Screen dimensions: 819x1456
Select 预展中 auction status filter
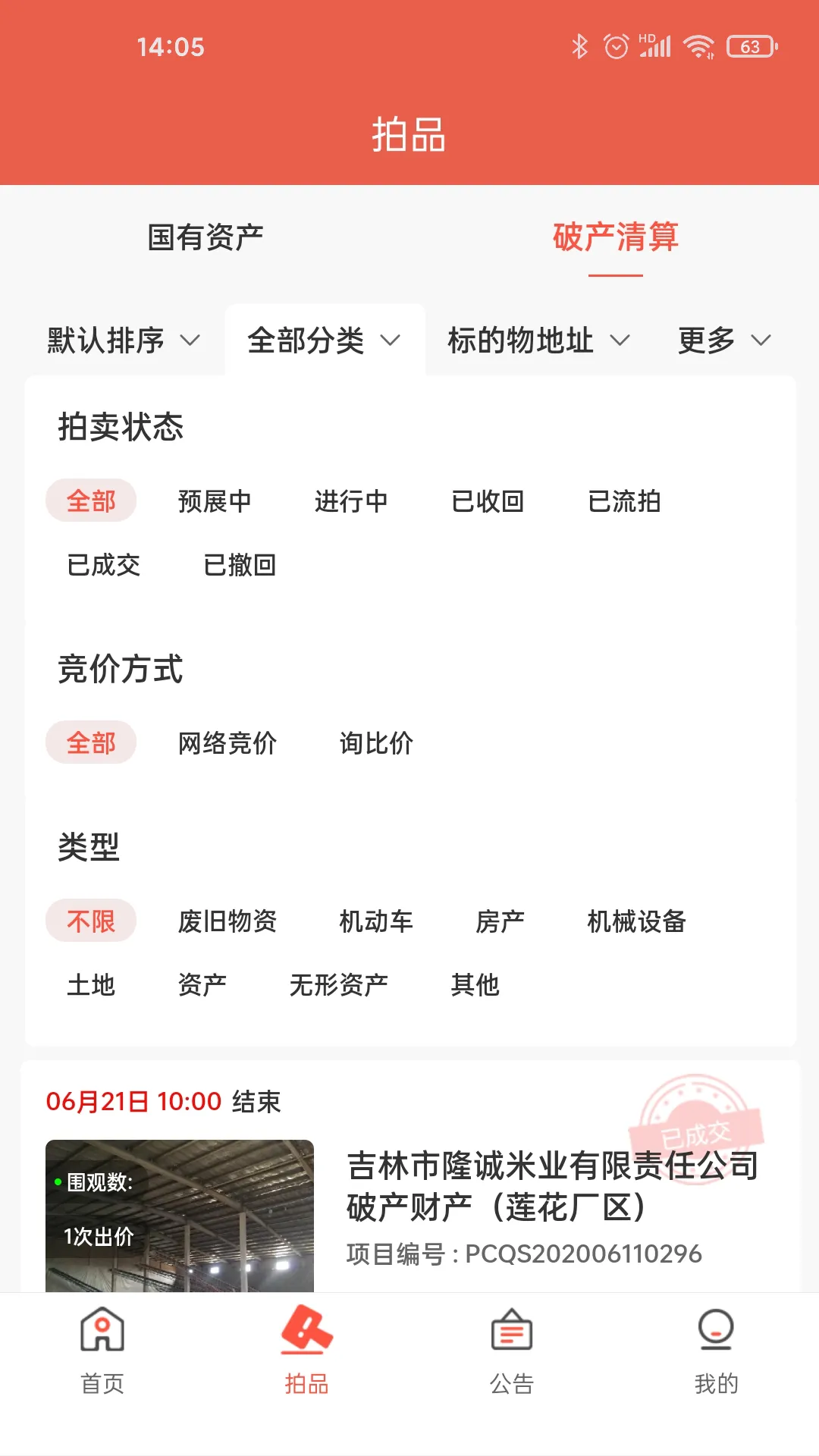[x=214, y=500]
